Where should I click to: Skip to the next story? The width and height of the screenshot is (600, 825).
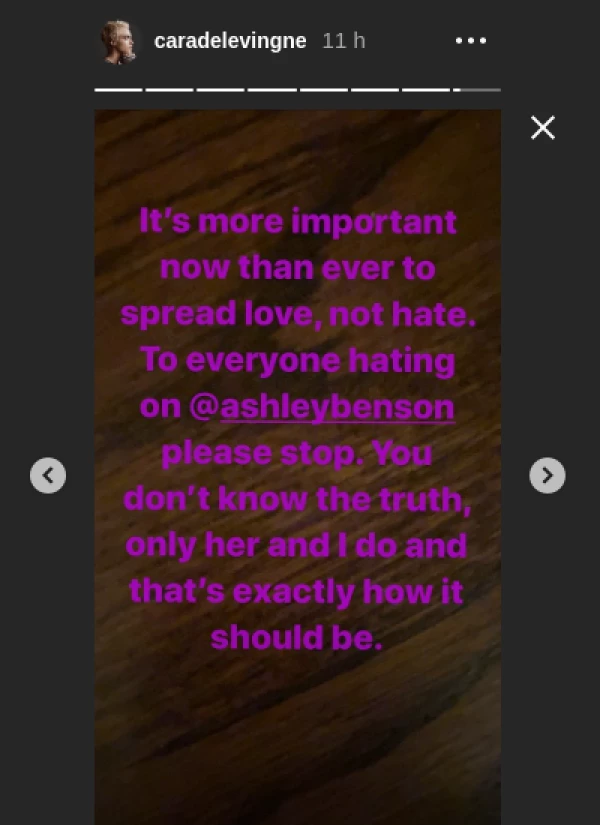(x=547, y=475)
